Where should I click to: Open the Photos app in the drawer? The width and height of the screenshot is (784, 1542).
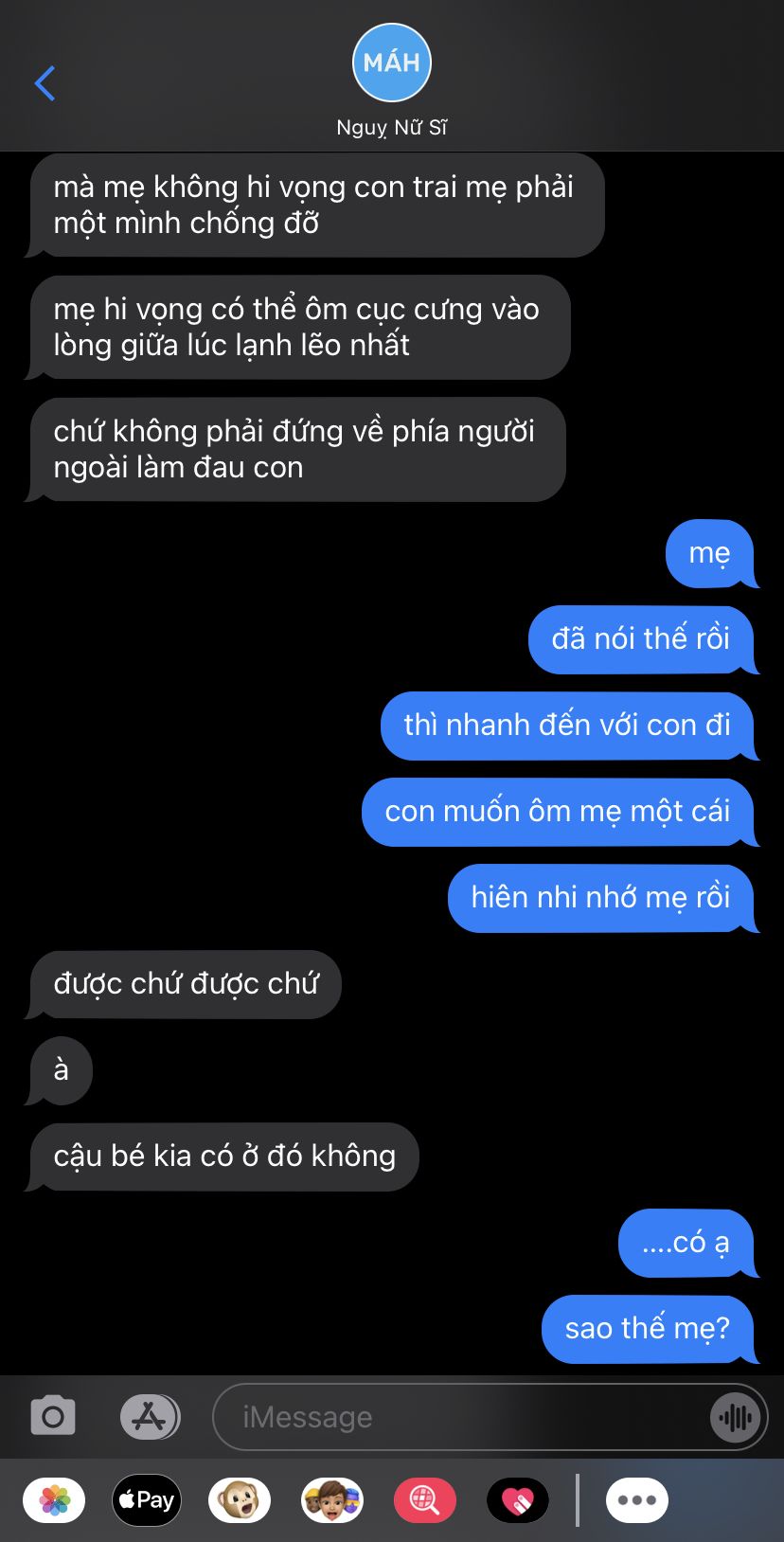click(54, 1500)
